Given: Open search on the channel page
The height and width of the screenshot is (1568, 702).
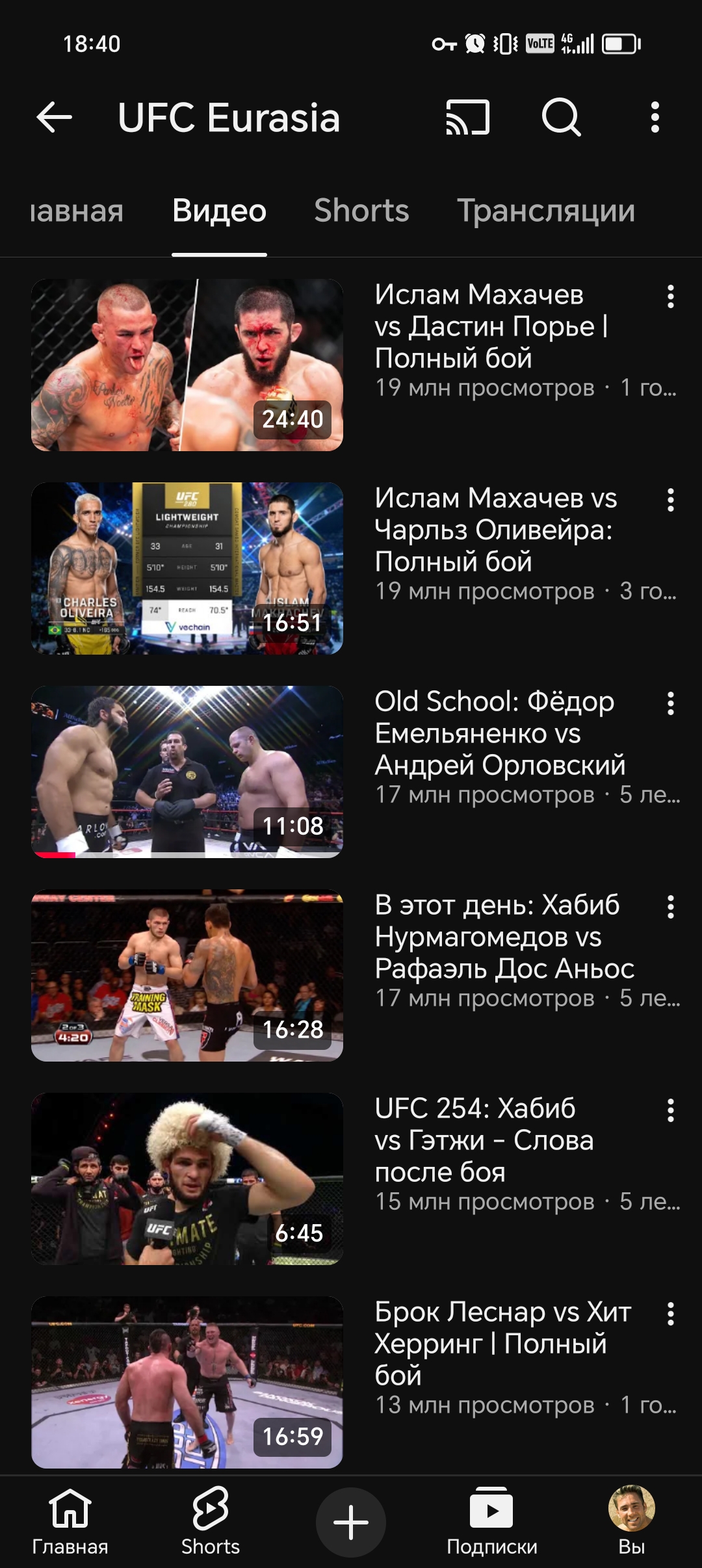Looking at the screenshot, I should click(x=561, y=118).
